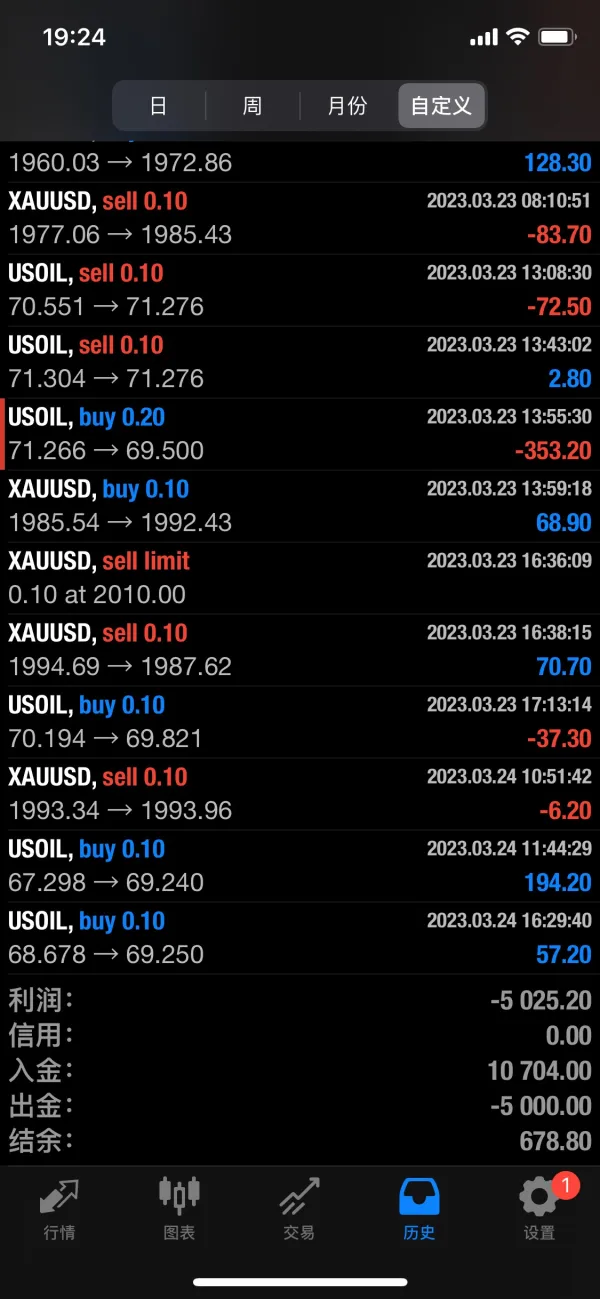Expand XAUUSD buy 0.10 trade with 68.90 profit
The height and width of the screenshot is (1299, 600).
point(300,506)
